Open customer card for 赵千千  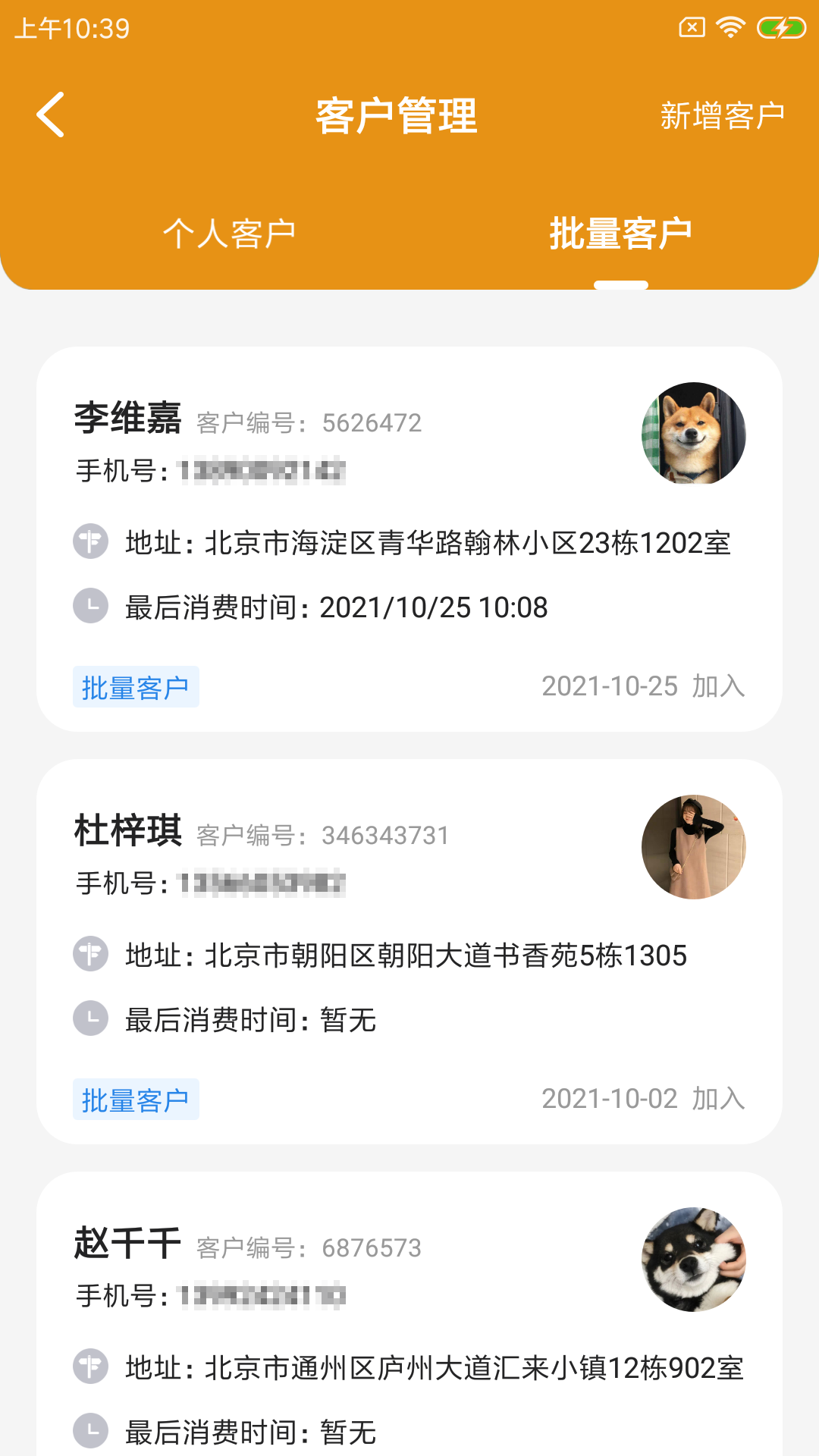pos(409,1314)
